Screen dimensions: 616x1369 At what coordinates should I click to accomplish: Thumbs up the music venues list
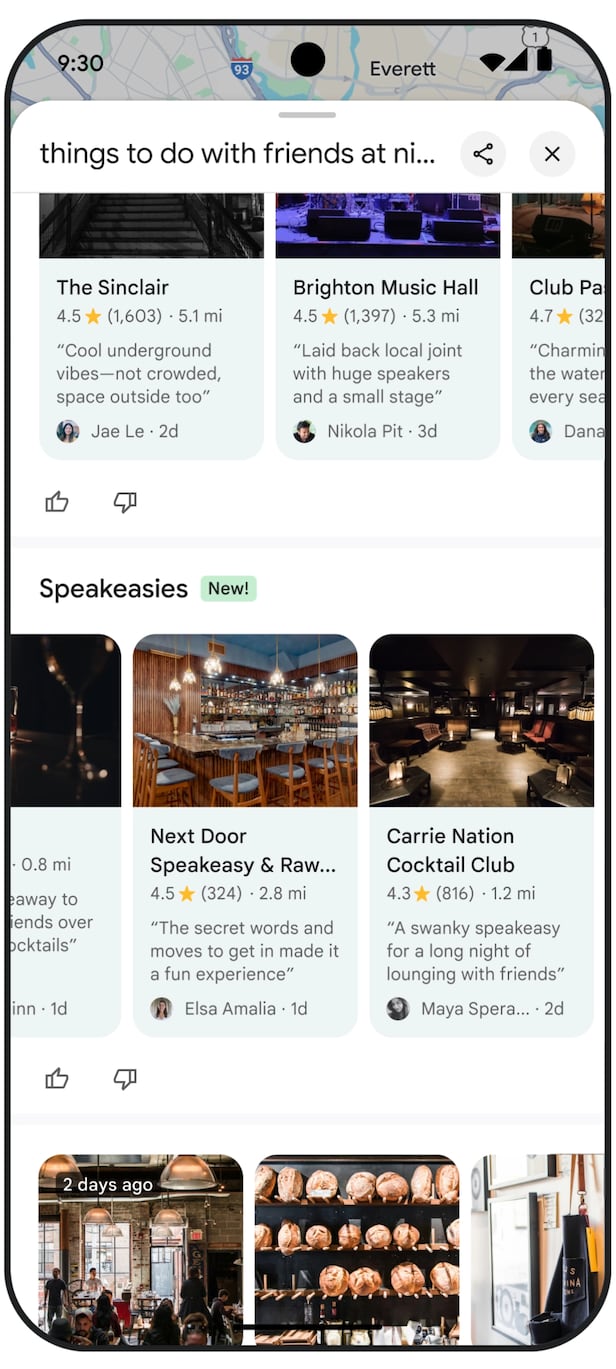pos(57,502)
